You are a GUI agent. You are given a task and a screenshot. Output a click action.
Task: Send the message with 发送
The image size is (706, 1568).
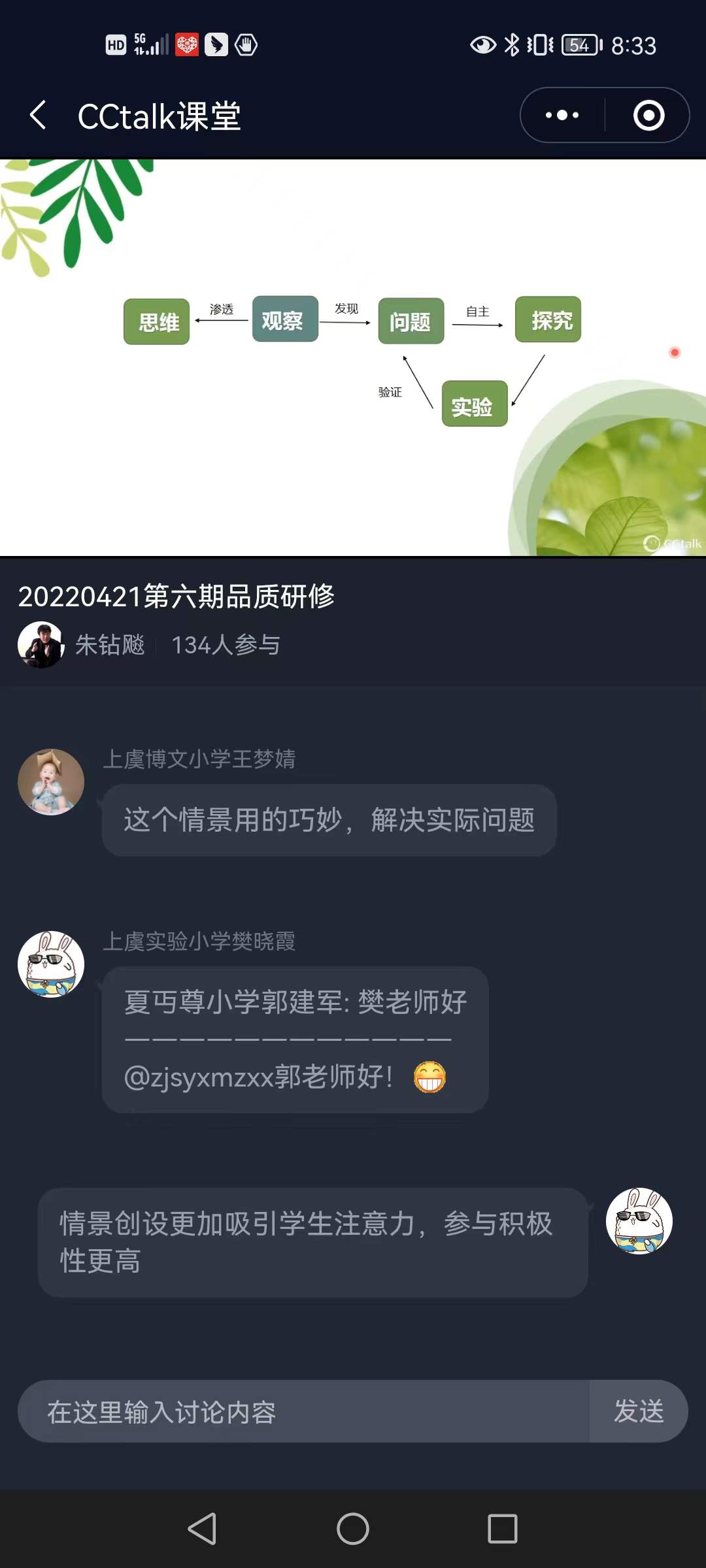pos(638,1412)
